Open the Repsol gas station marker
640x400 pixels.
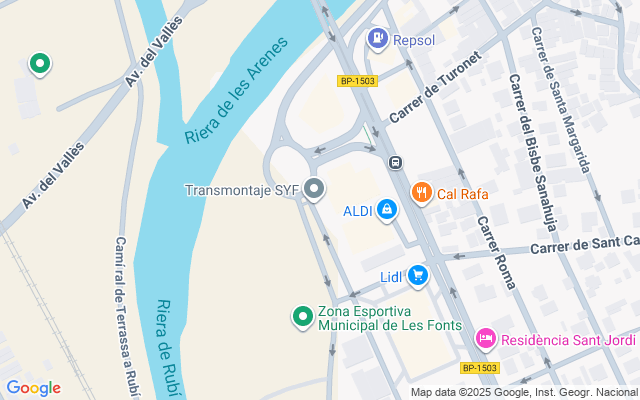coord(377,40)
